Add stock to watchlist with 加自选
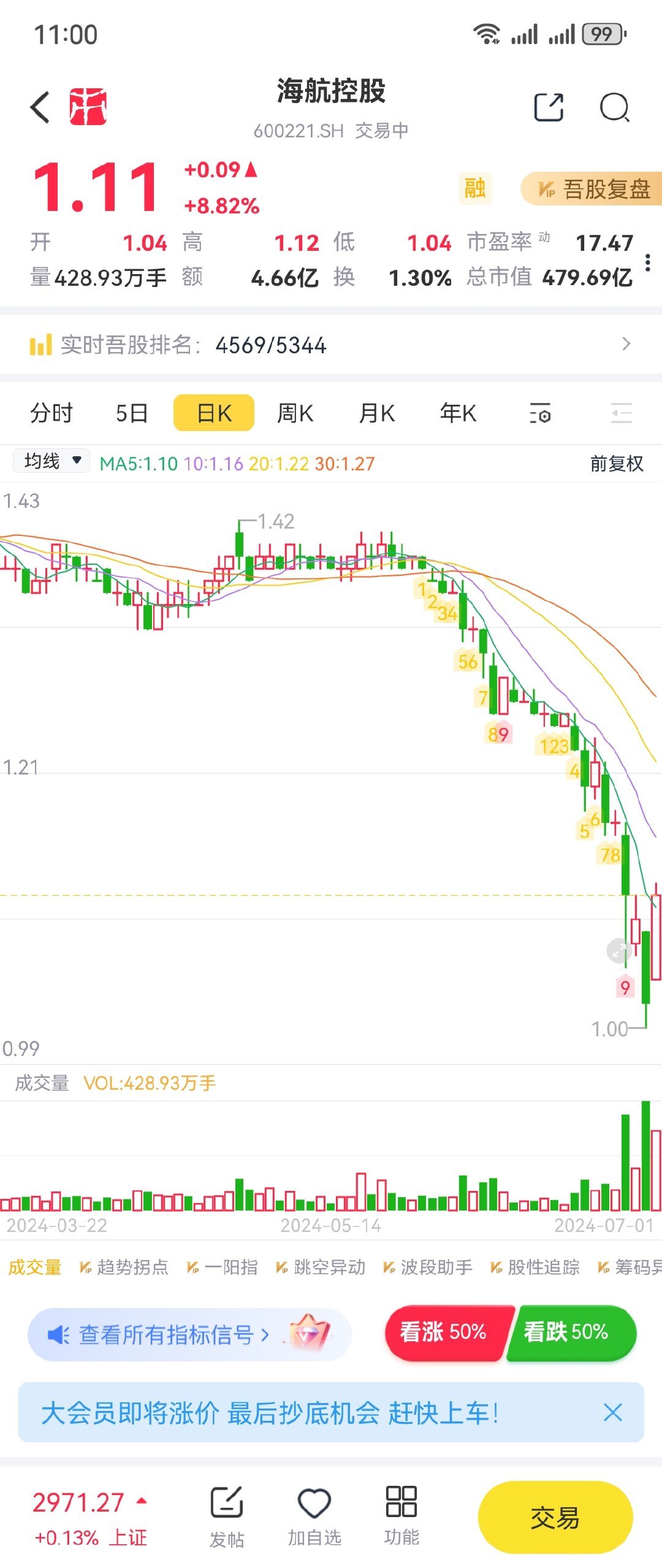The image size is (662, 1568). [314, 1516]
